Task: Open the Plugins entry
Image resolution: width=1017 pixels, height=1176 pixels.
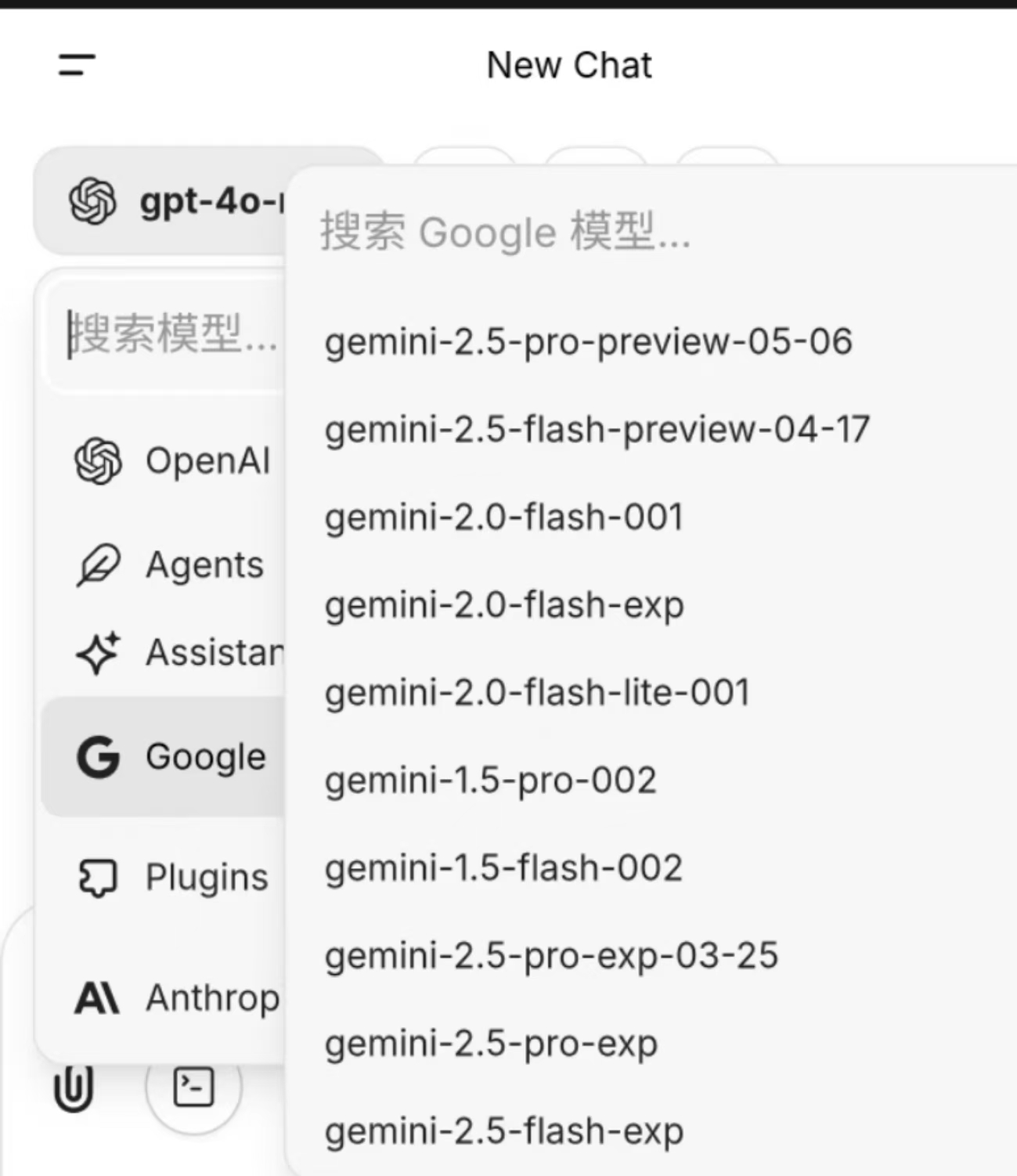Action: coord(172,877)
